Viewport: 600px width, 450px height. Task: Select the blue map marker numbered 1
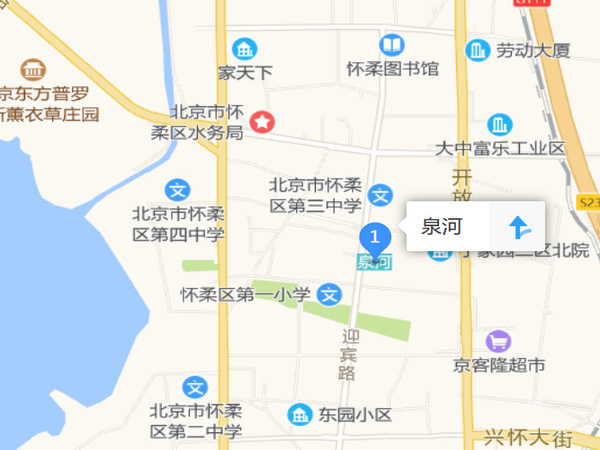[374, 239]
